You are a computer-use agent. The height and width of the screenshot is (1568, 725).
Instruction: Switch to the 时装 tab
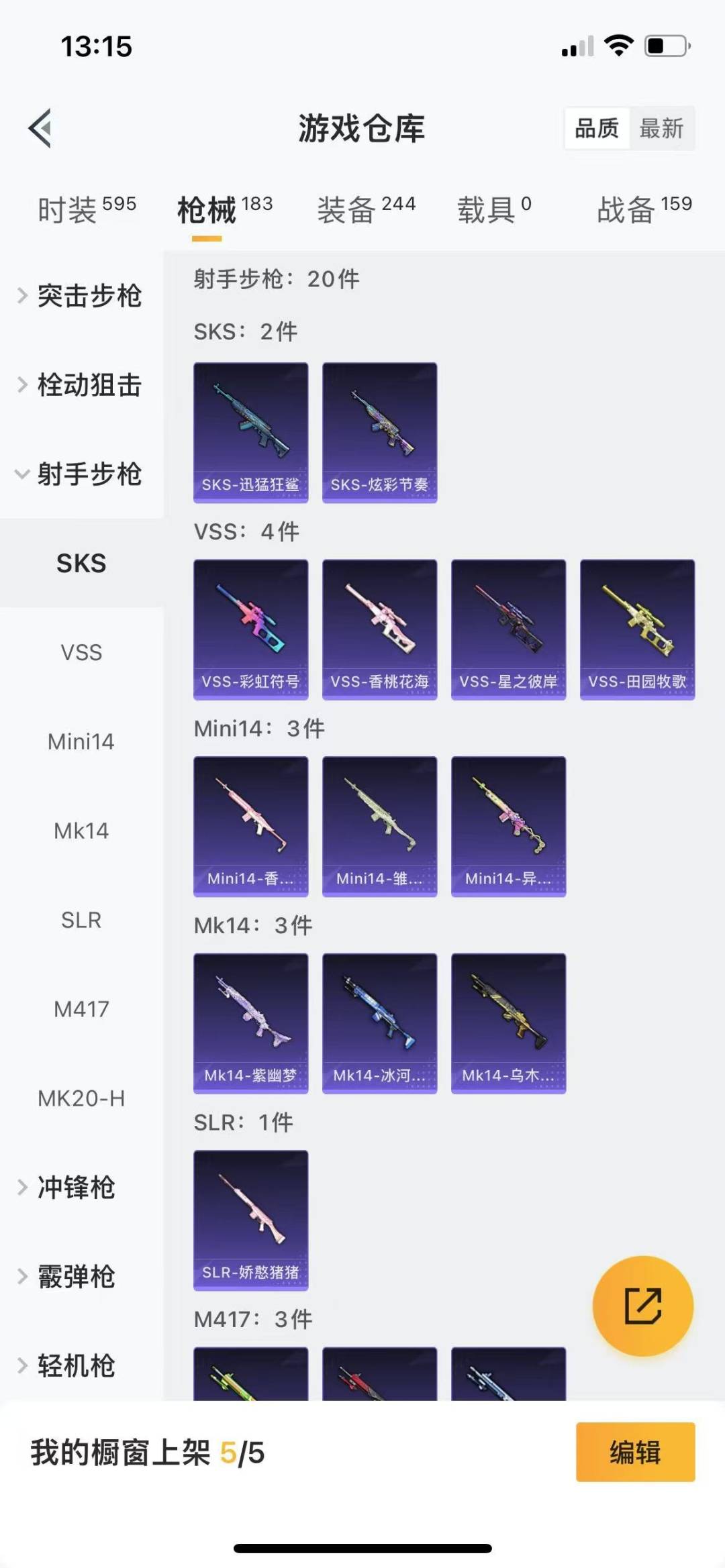point(87,209)
